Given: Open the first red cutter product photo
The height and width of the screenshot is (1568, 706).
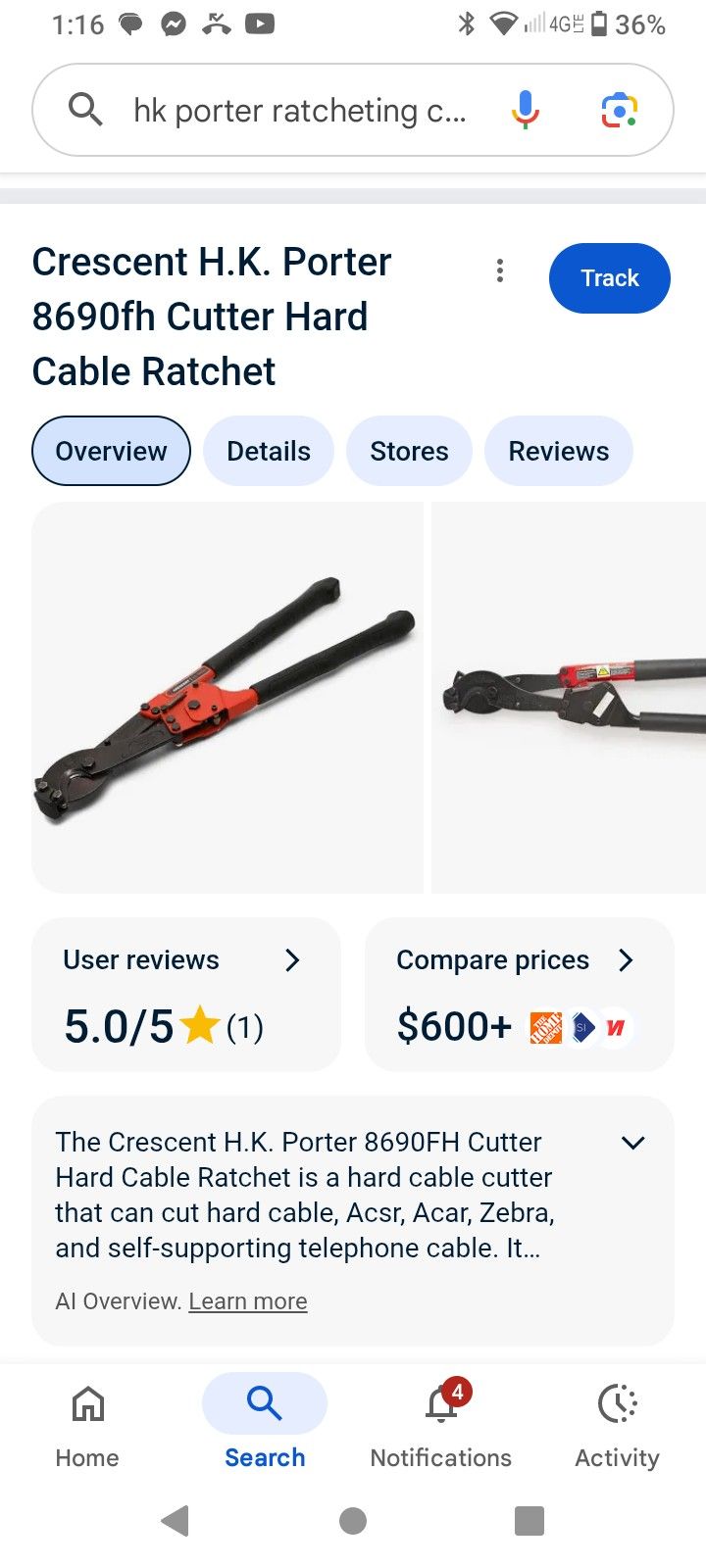Looking at the screenshot, I should point(227,698).
